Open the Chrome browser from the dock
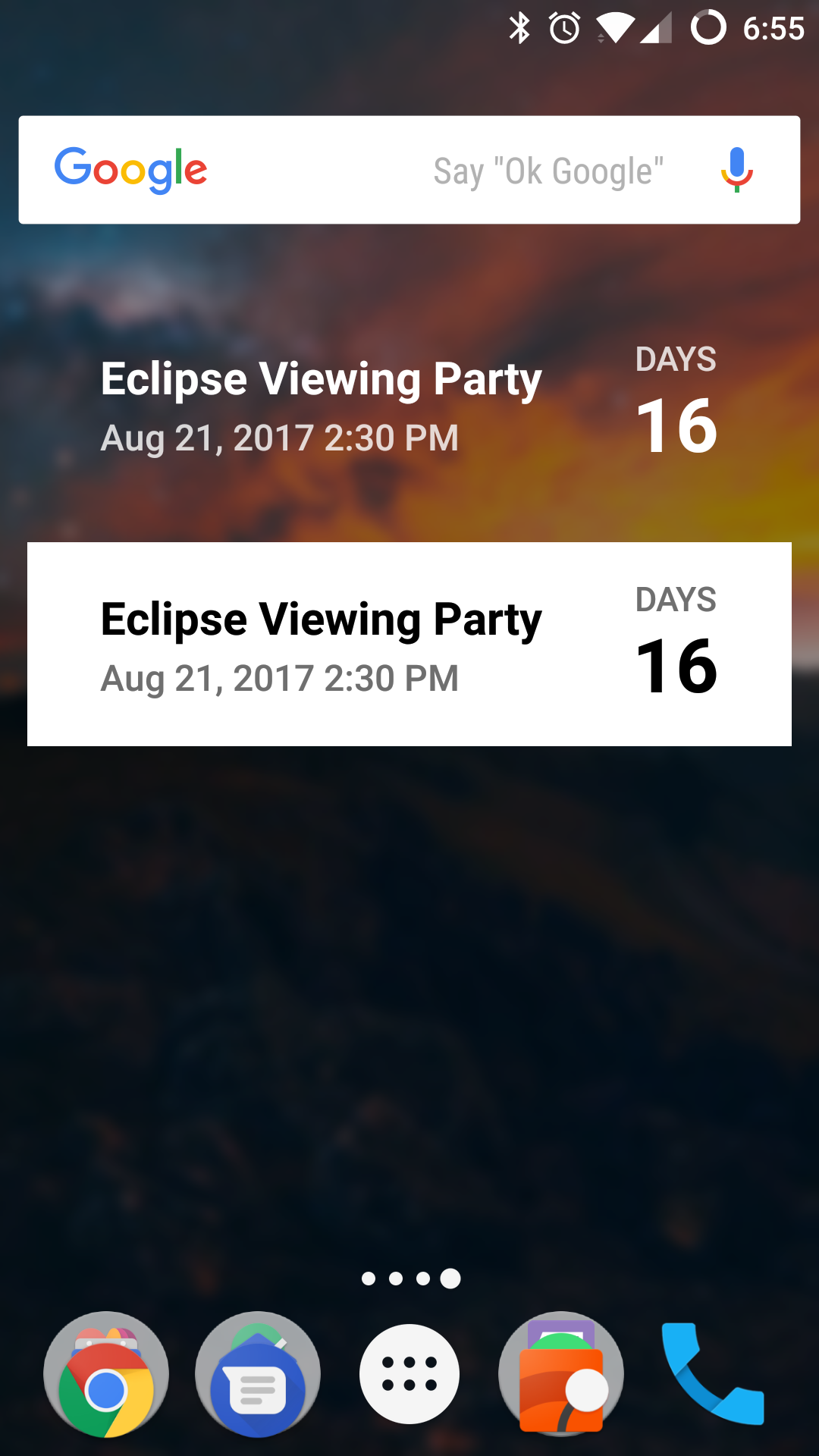Screen dimensions: 819x1456 pyautogui.click(x=106, y=1373)
